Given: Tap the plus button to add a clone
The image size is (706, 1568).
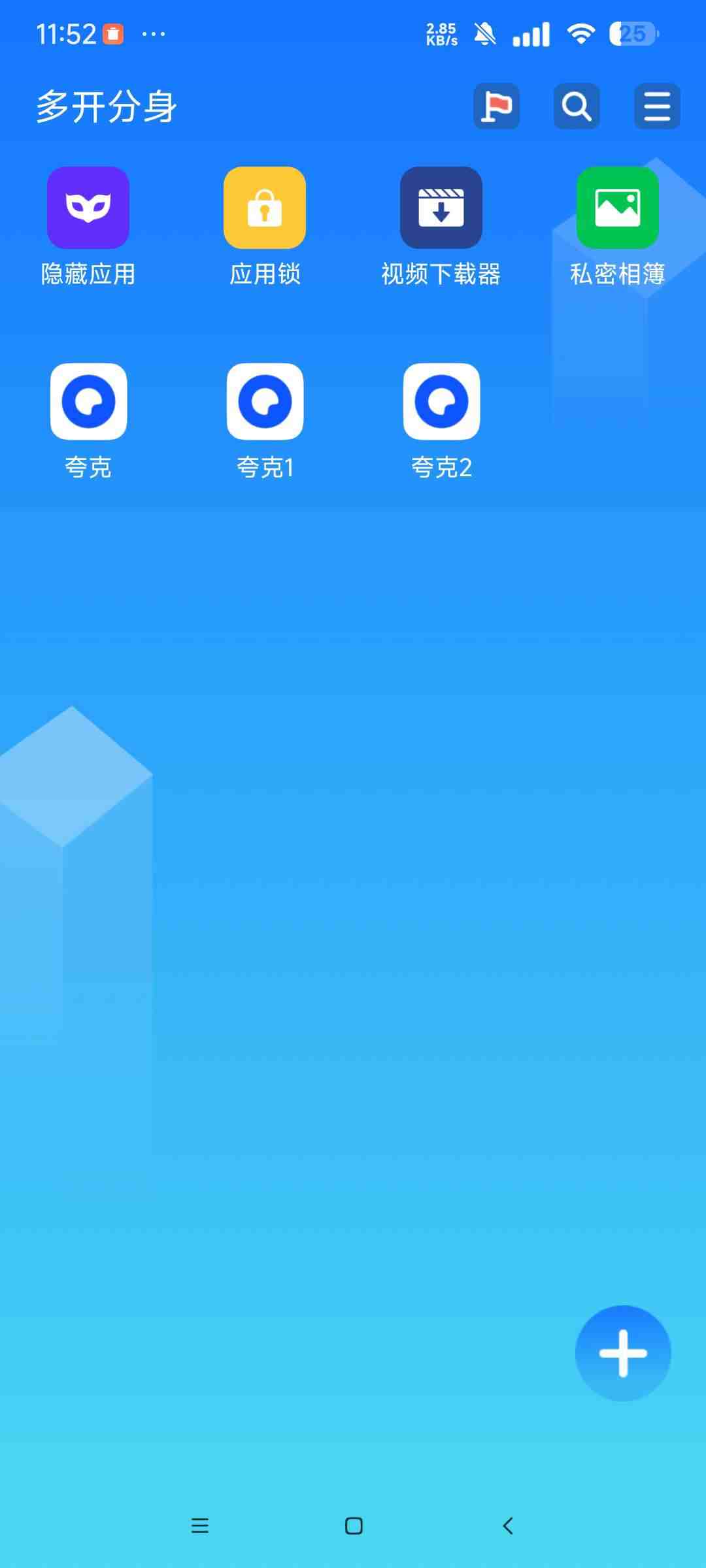Looking at the screenshot, I should point(622,1353).
